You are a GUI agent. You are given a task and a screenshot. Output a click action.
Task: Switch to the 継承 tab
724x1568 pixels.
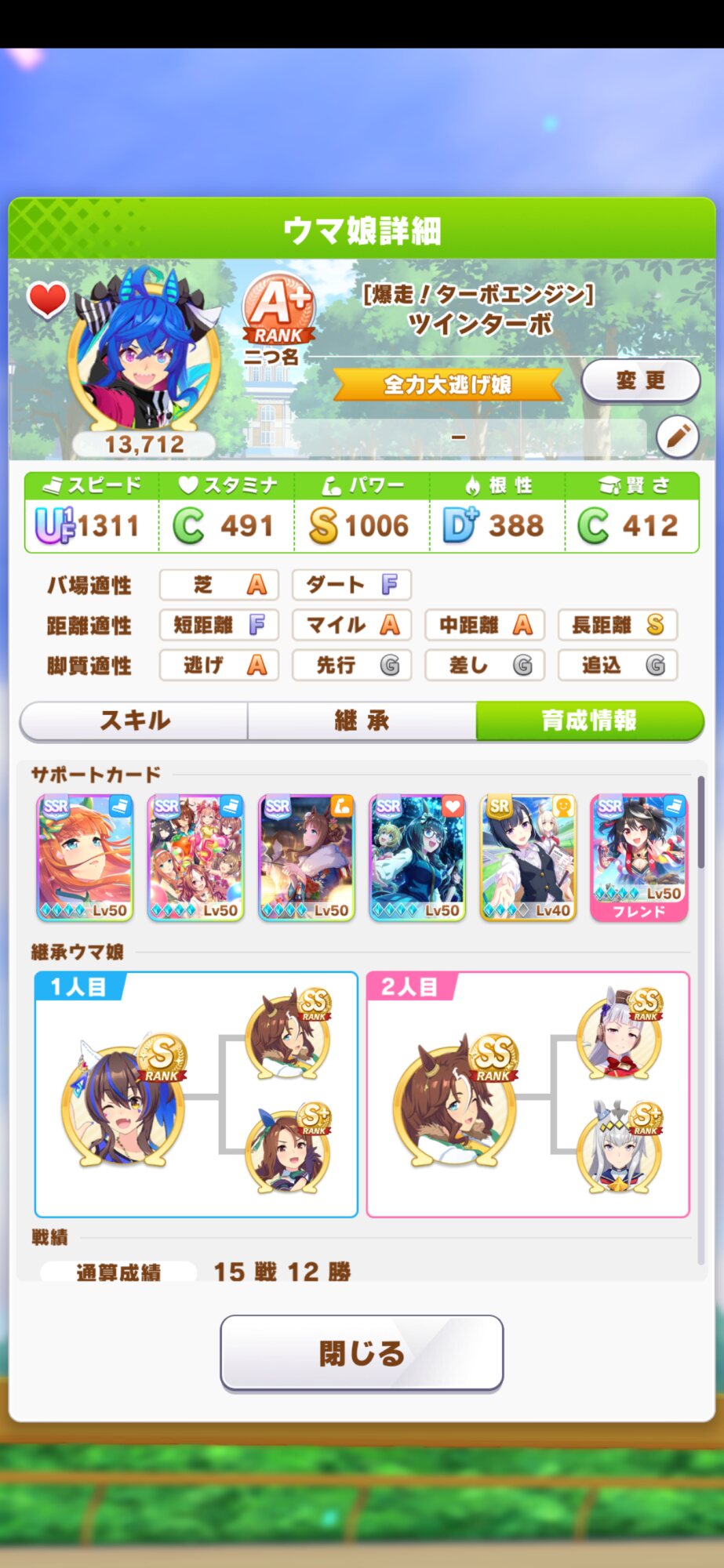click(x=362, y=720)
